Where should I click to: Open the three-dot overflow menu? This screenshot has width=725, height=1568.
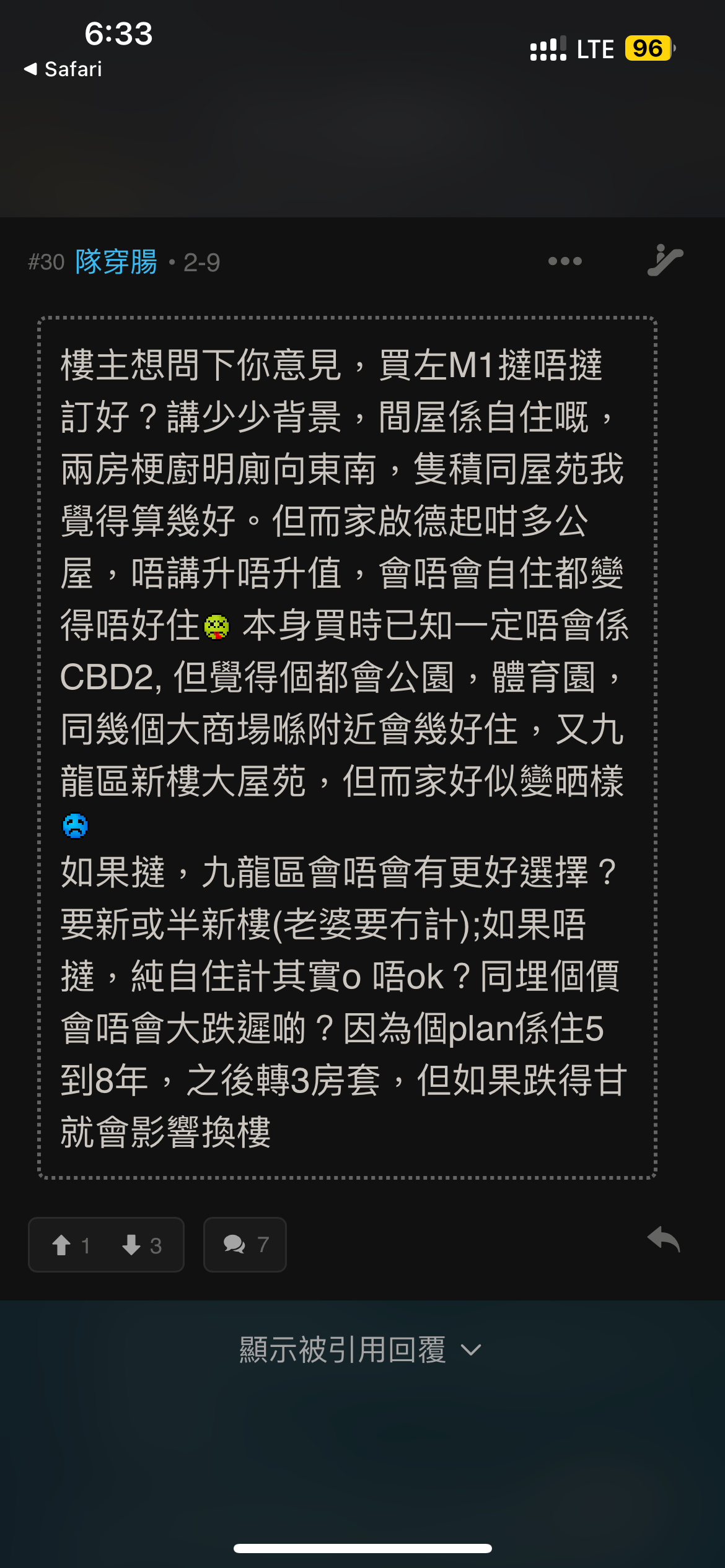pyautogui.click(x=565, y=261)
